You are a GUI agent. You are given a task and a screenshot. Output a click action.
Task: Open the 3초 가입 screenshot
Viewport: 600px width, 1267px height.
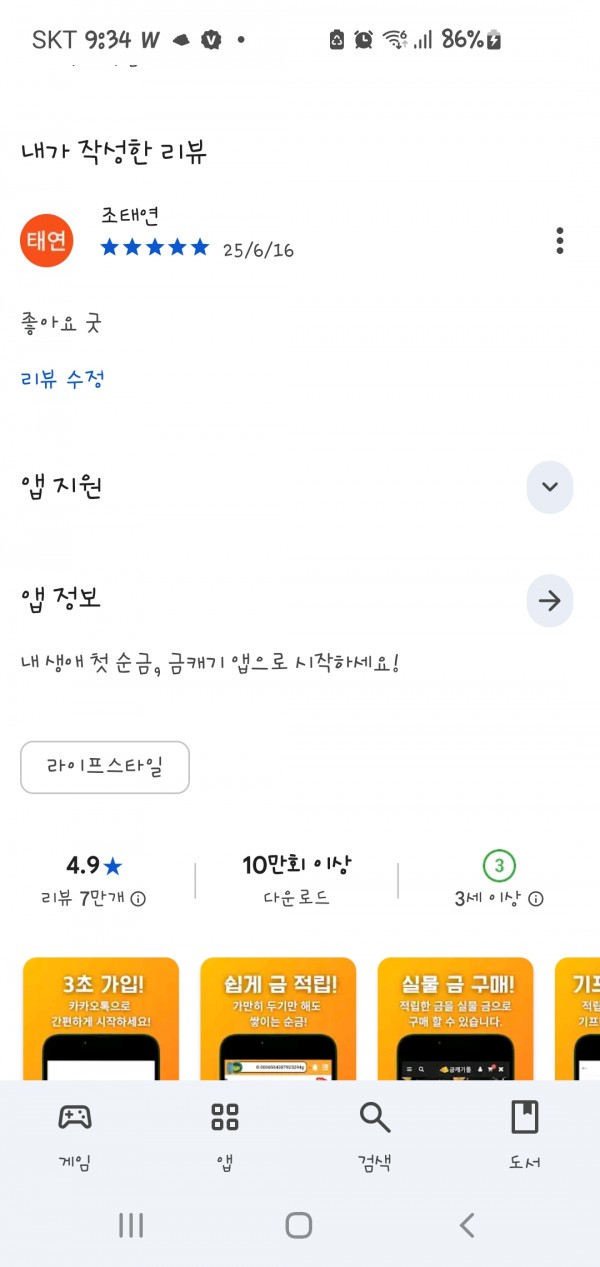101,1018
